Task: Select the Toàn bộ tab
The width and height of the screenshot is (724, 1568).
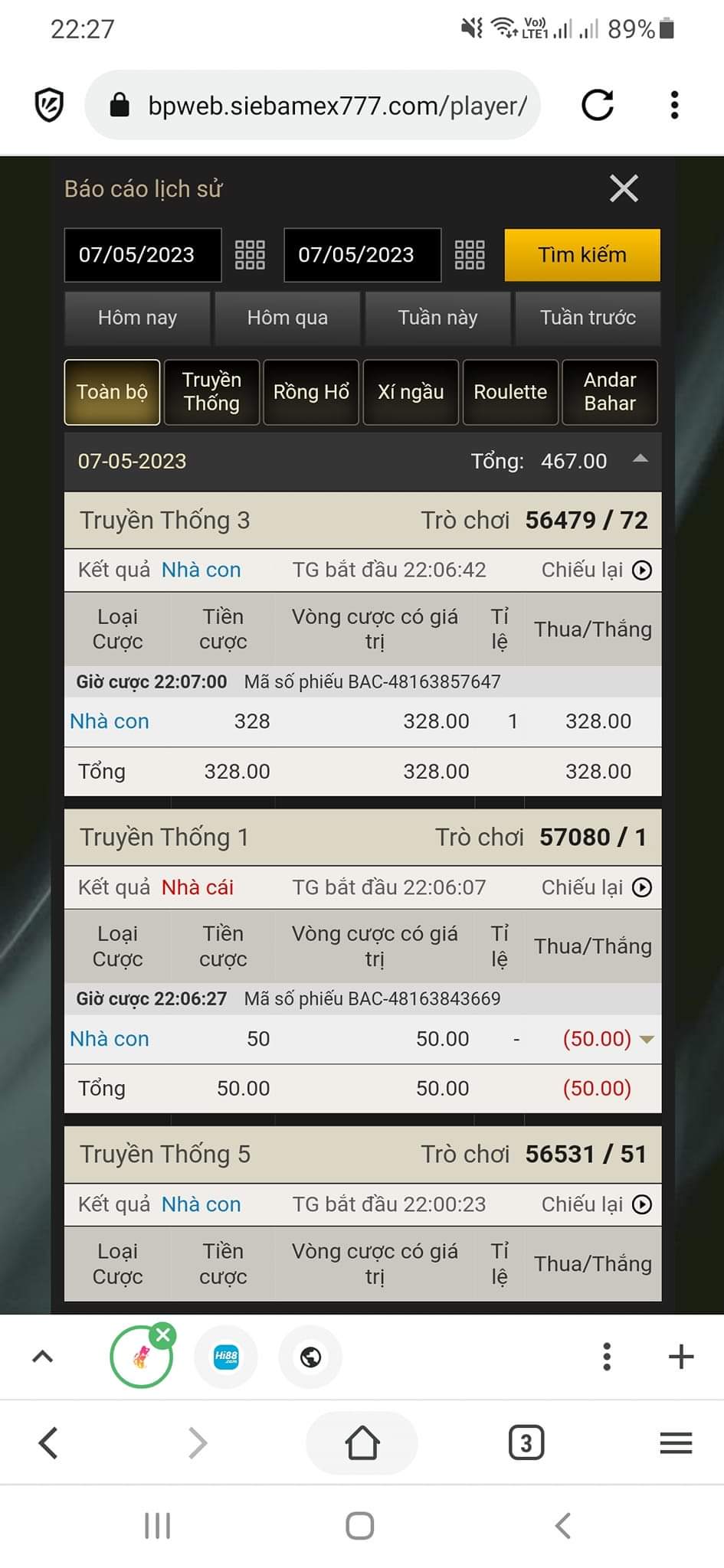Action: point(112,392)
